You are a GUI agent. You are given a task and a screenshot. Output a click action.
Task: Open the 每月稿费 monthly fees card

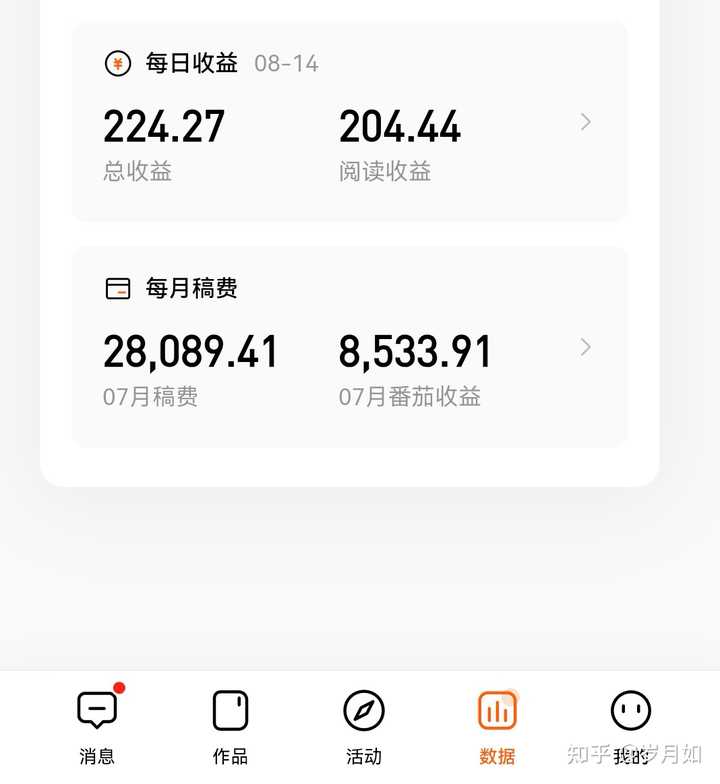coord(350,347)
